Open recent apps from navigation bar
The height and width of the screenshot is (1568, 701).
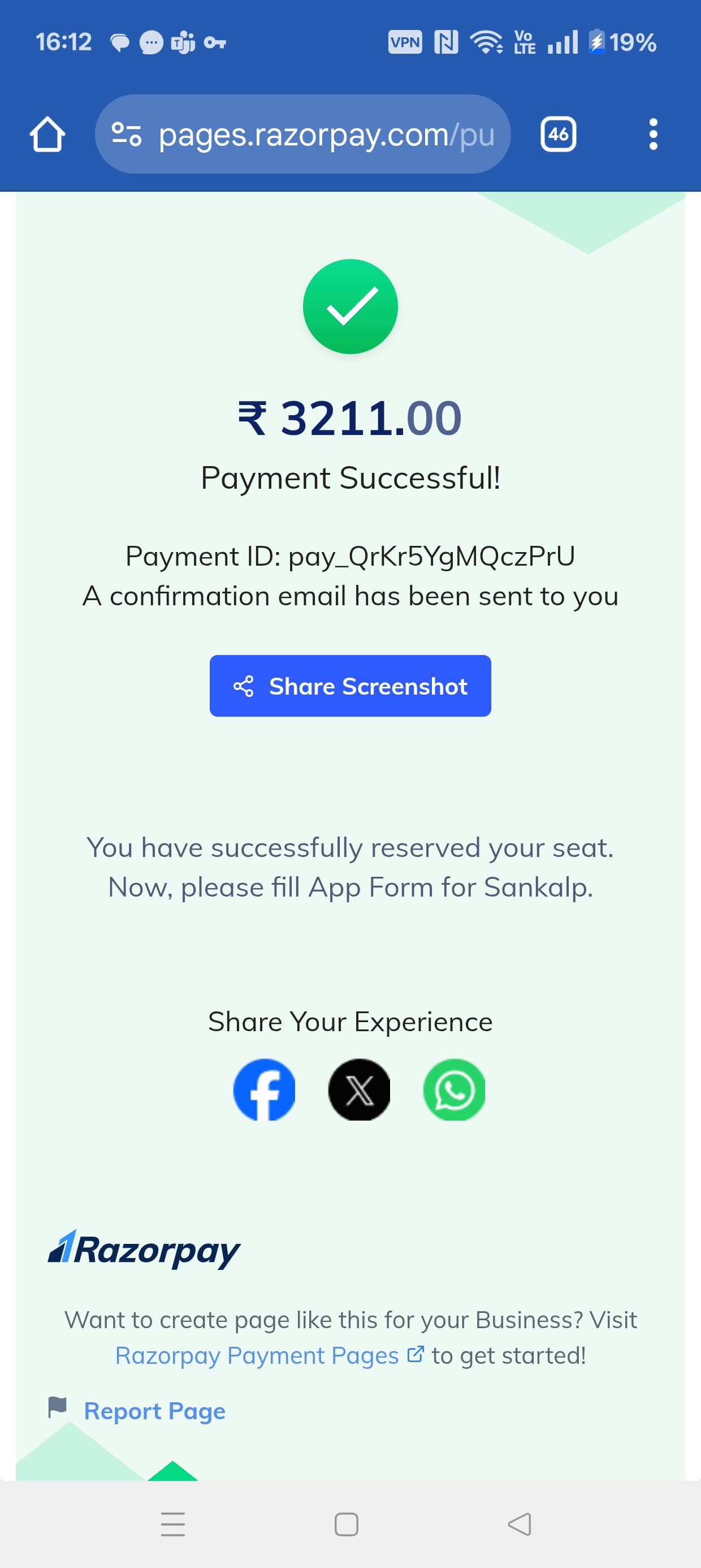click(173, 1524)
